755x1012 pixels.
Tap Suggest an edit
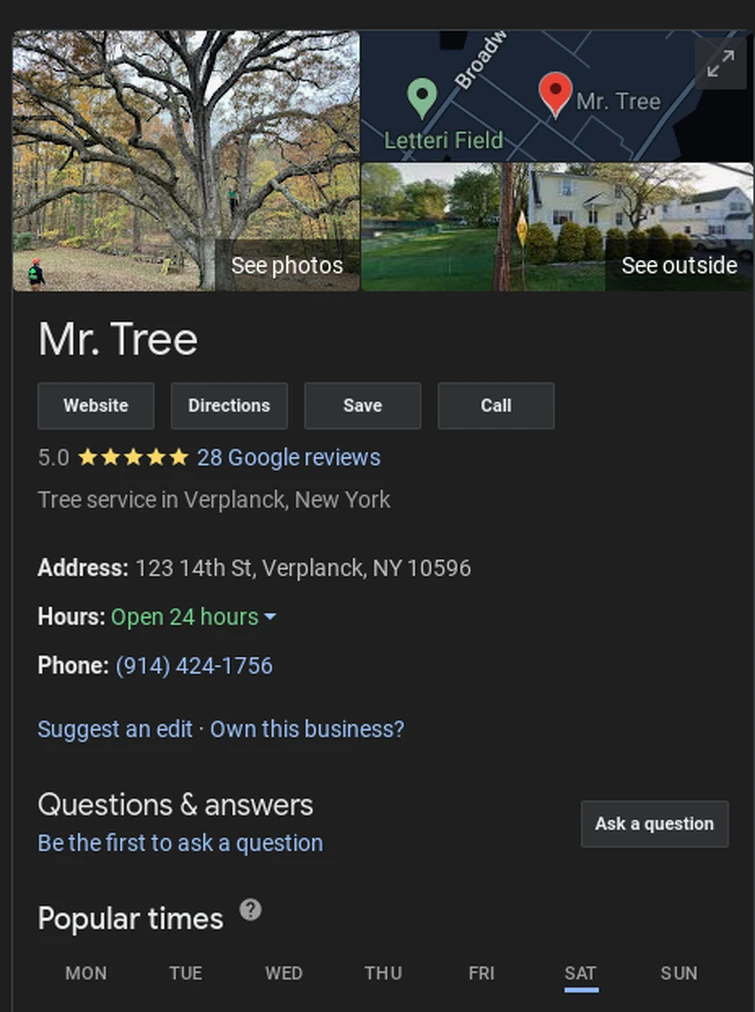115,729
